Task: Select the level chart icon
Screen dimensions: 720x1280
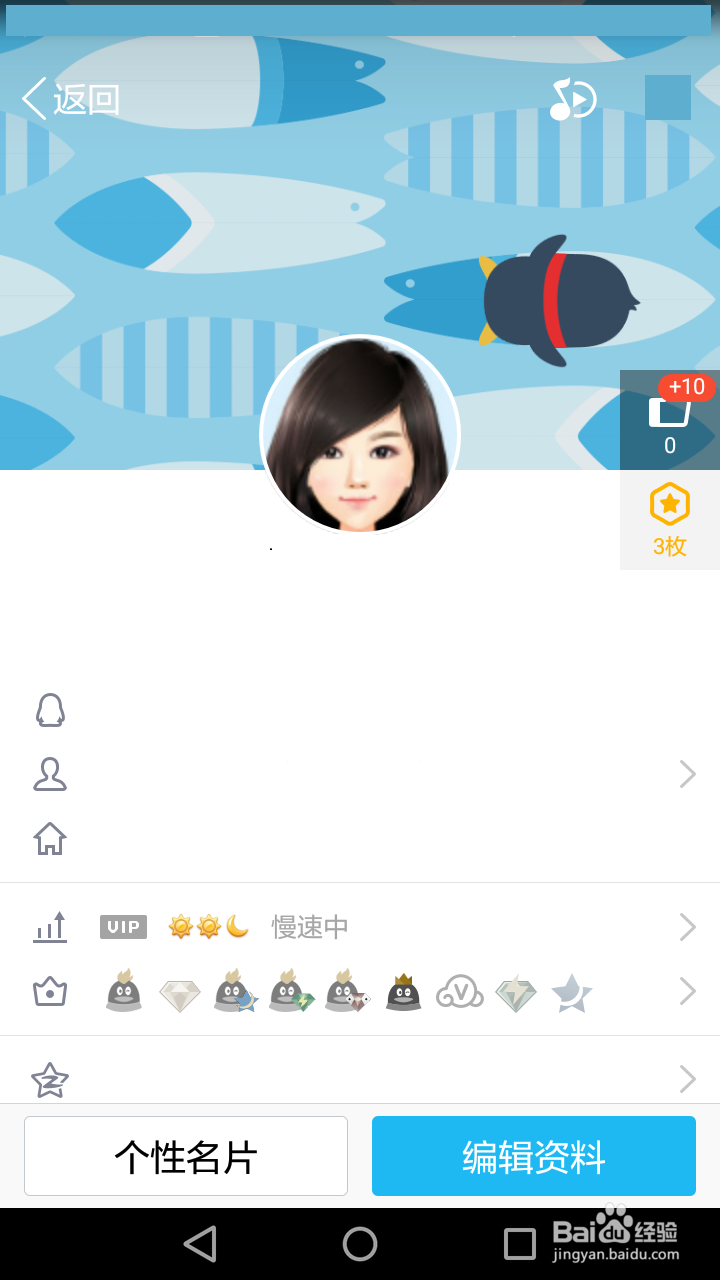Action: 50,927
